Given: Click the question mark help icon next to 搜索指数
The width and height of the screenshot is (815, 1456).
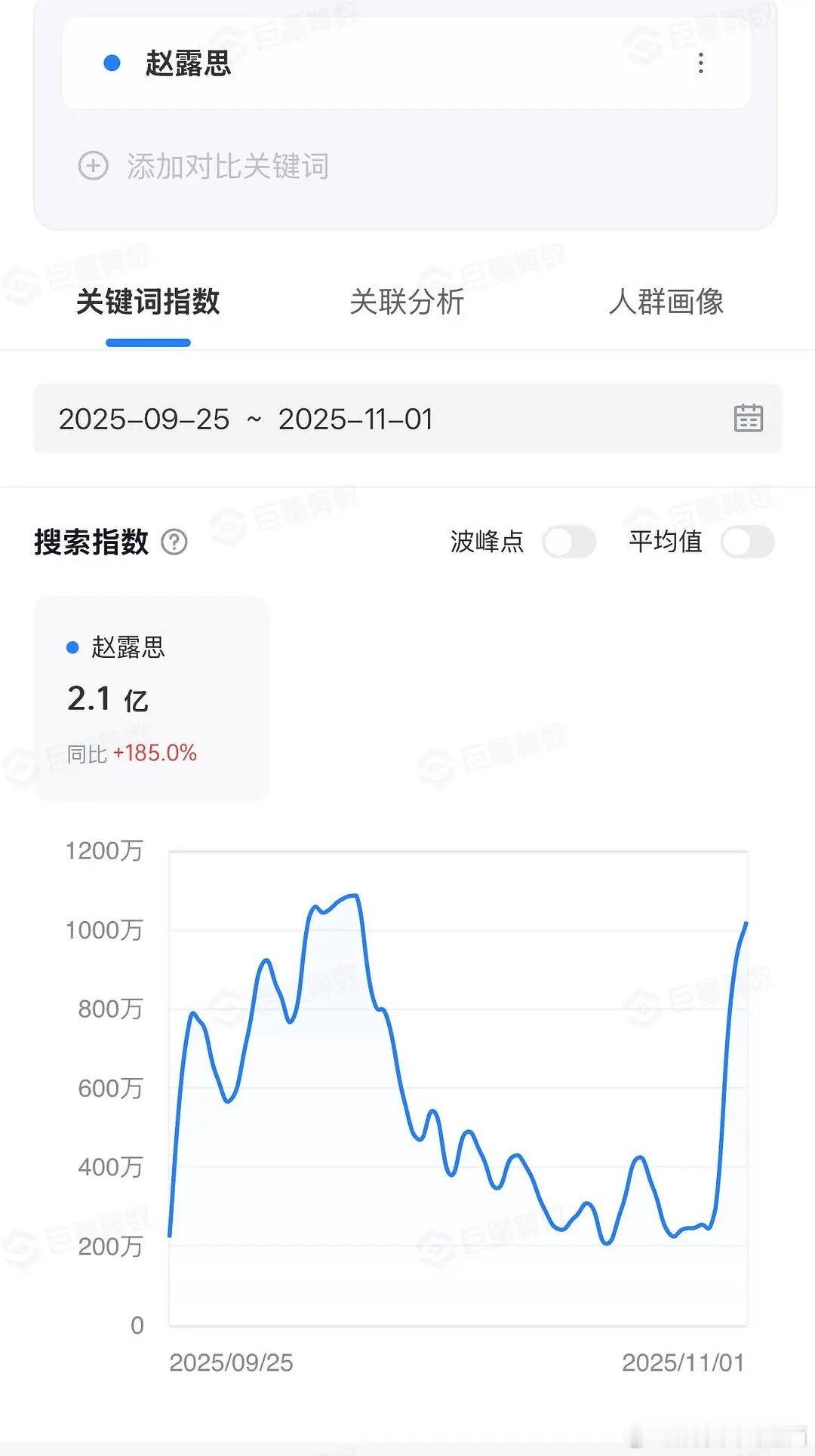Looking at the screenshot, I should pyautogui.click(x=174, y=542).
